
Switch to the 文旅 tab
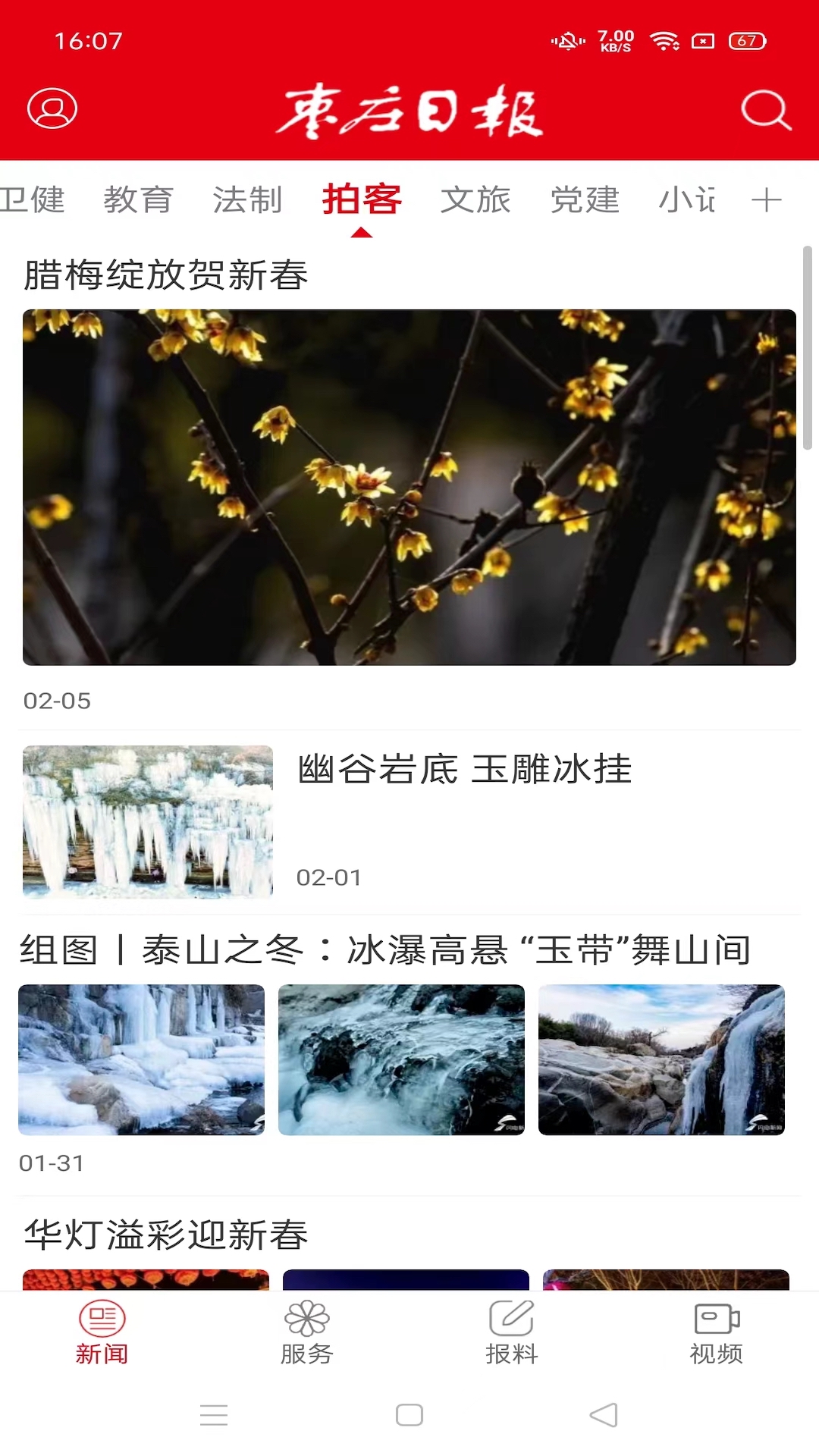click(476, 199)
